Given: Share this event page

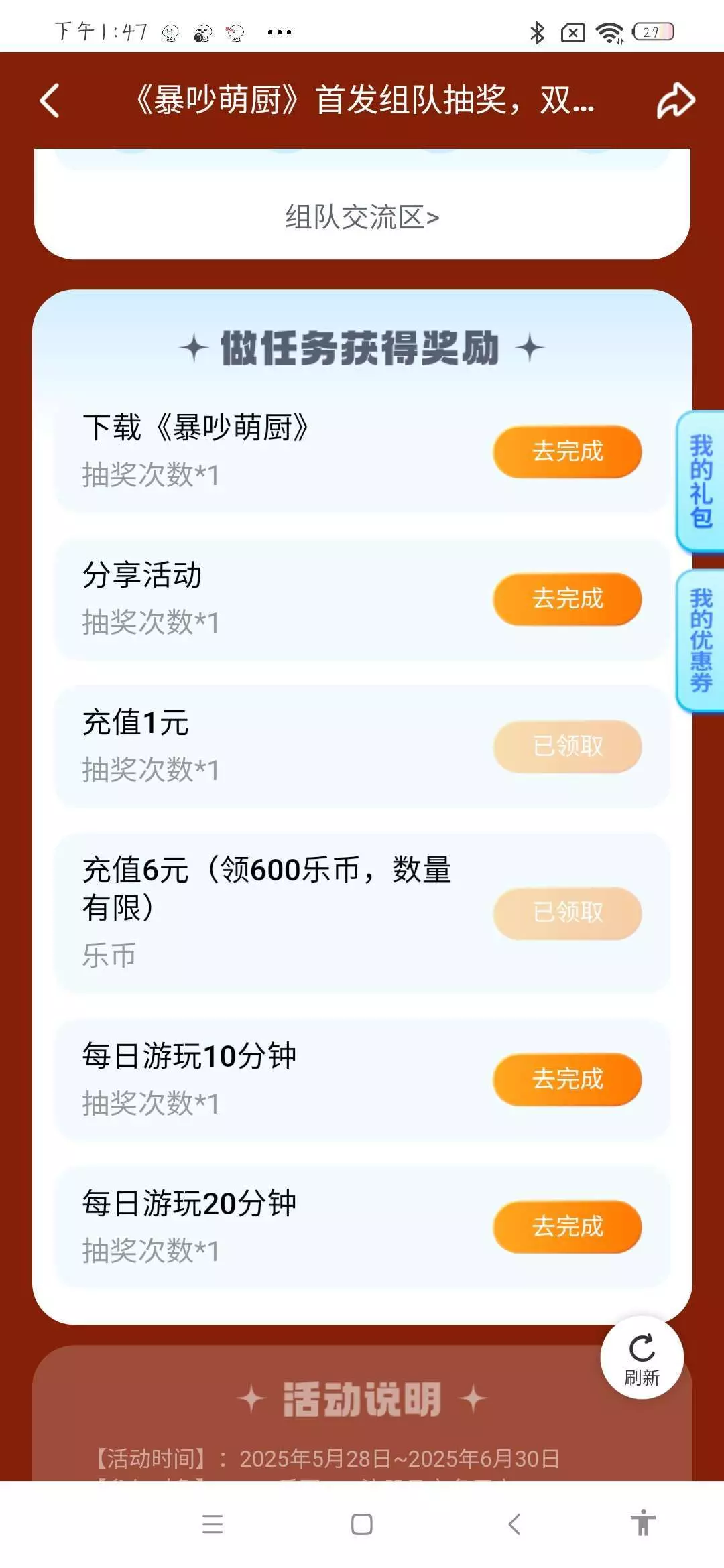Looking at the screenshot, I should [x=675, y=101].
